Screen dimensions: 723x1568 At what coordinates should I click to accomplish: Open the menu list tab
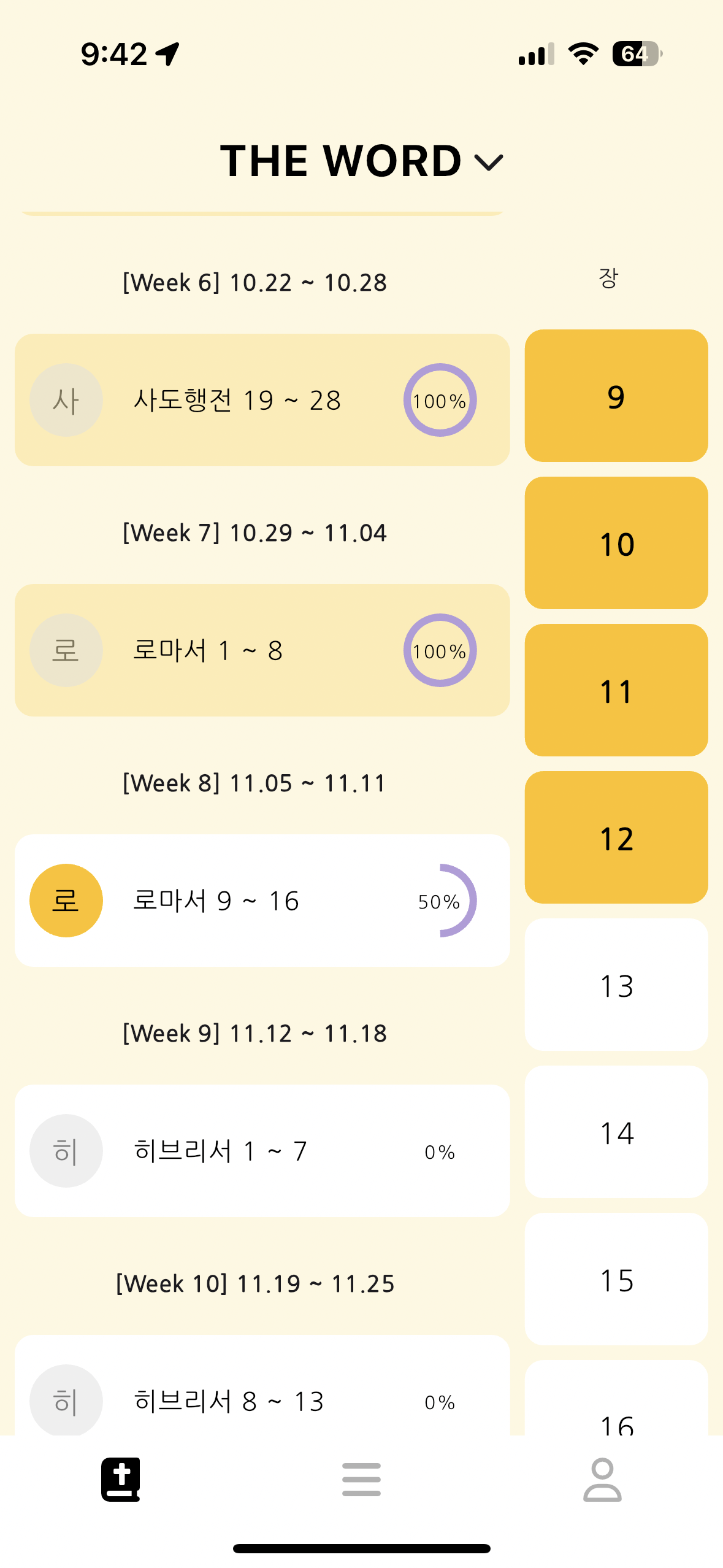361,1480
